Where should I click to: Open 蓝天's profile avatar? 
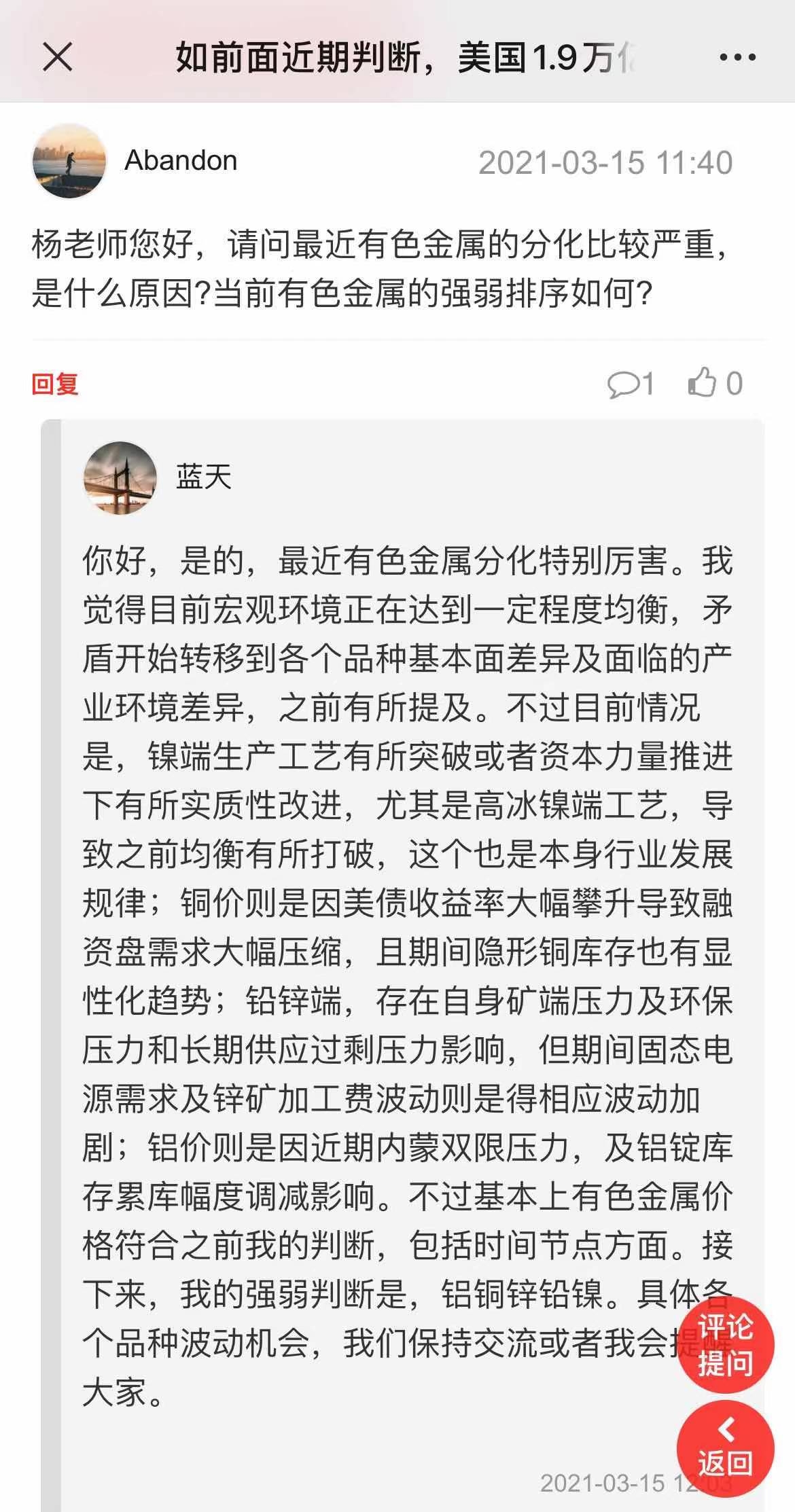tap(120, 478)
